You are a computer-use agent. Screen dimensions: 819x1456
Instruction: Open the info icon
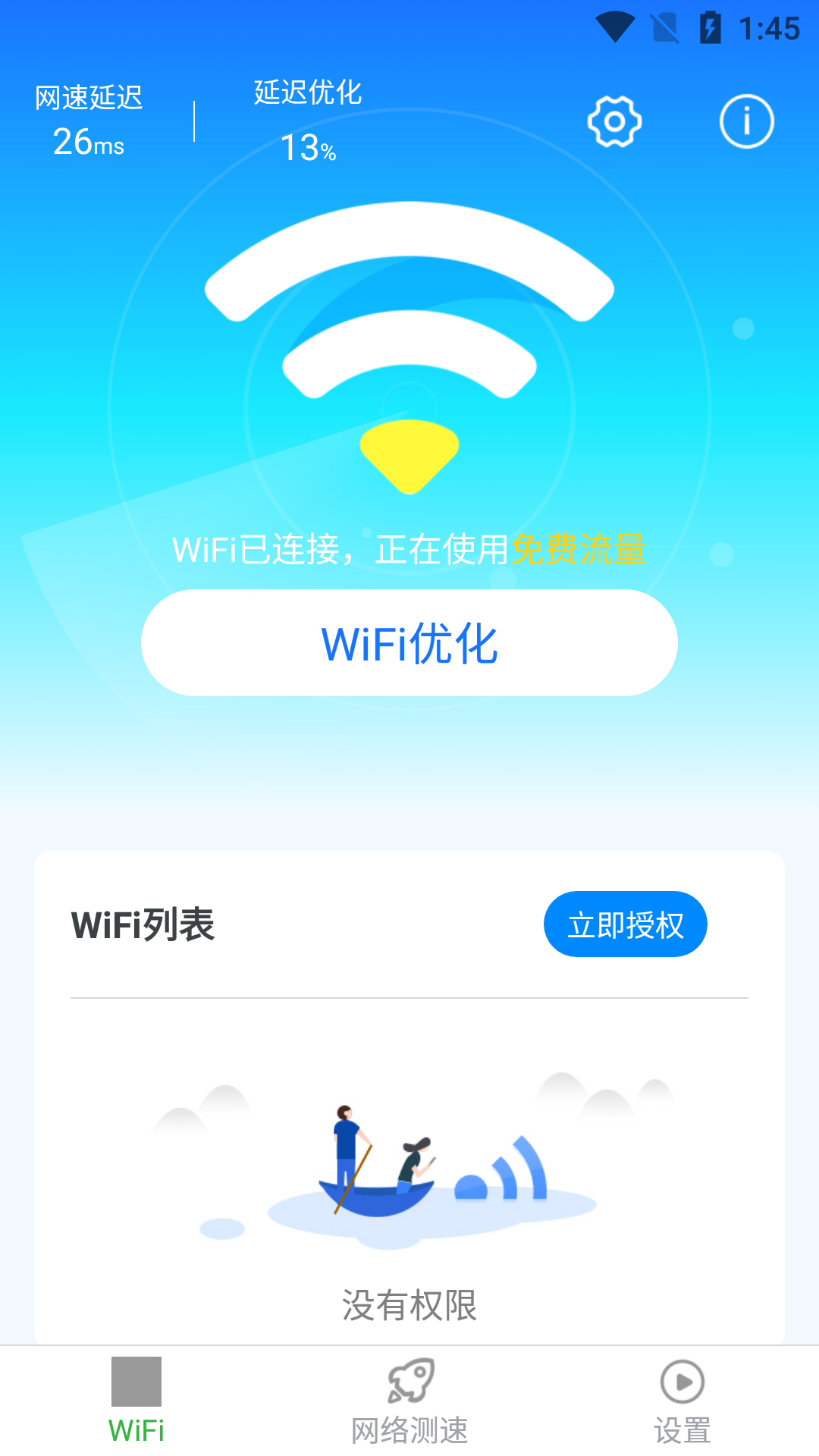coord(746,121)
